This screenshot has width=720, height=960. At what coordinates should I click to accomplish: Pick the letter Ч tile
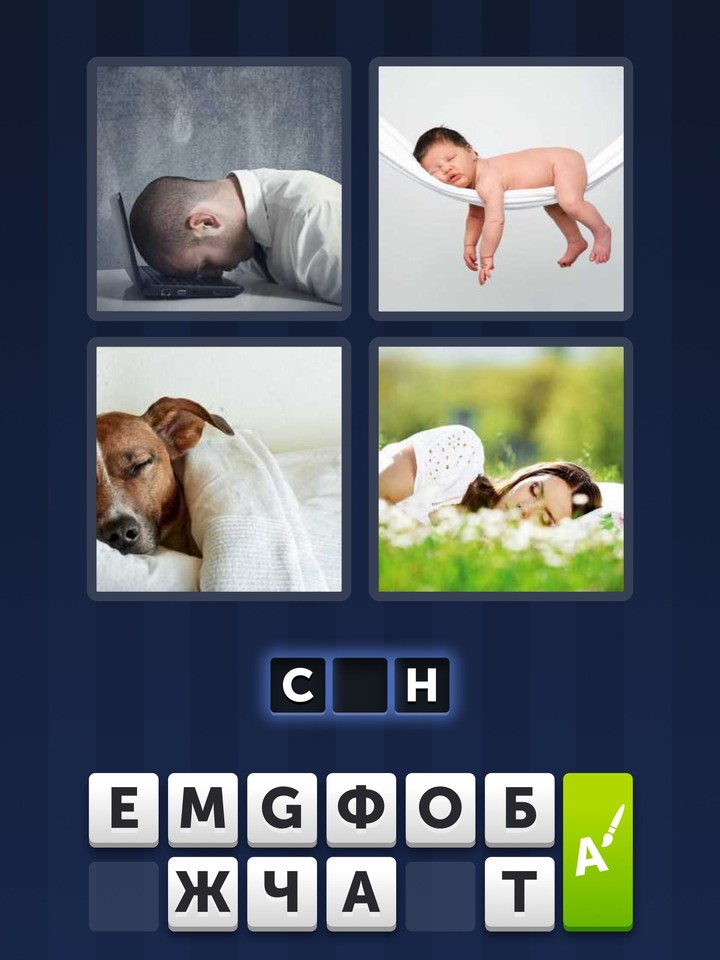282,893
